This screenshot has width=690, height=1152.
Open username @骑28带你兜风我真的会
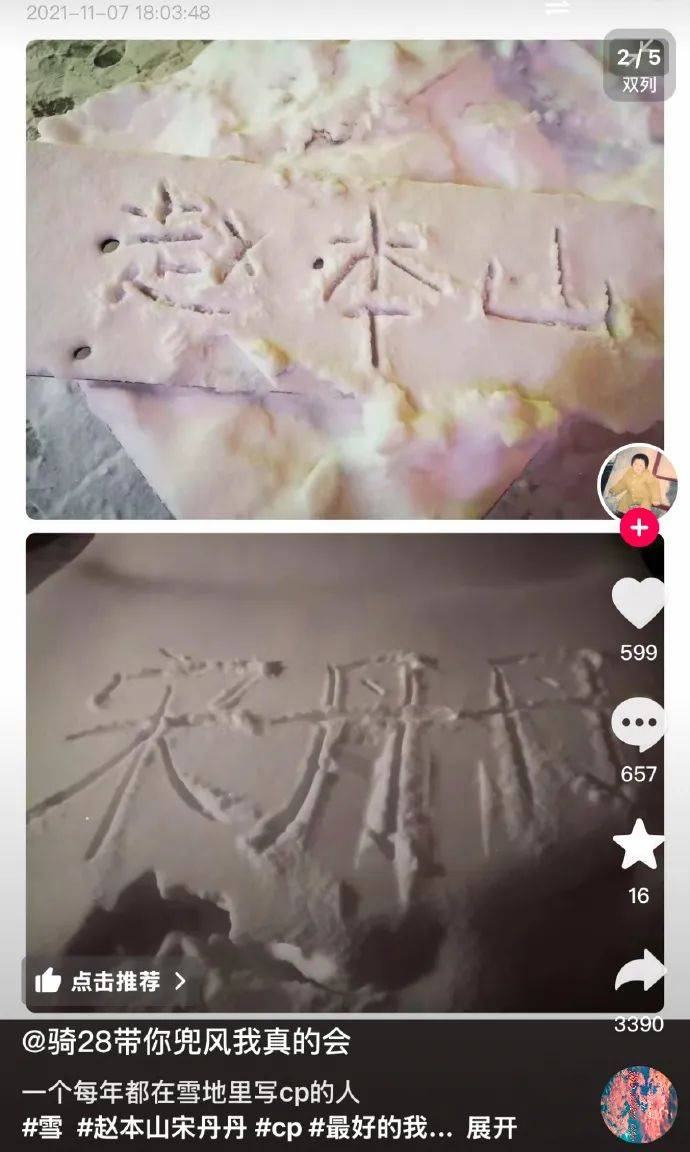pos(186,1043)
